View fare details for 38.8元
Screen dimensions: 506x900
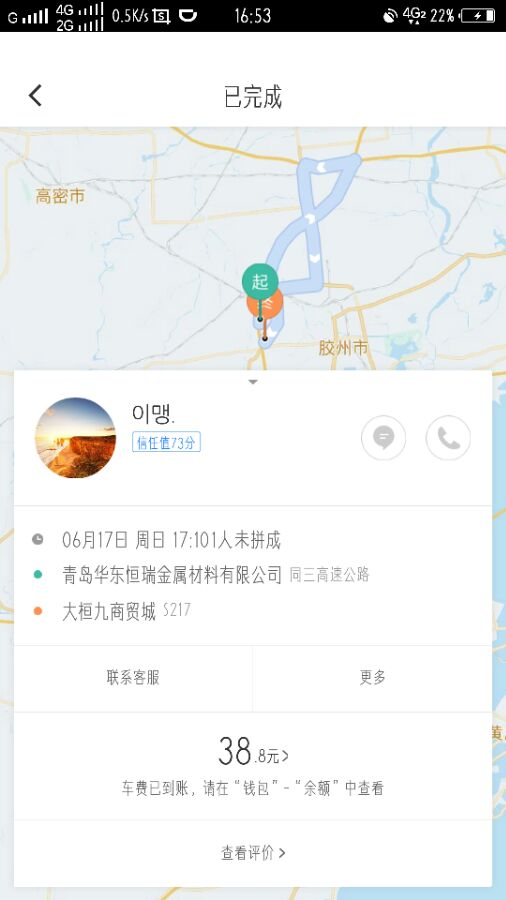[x=253, y=752]
